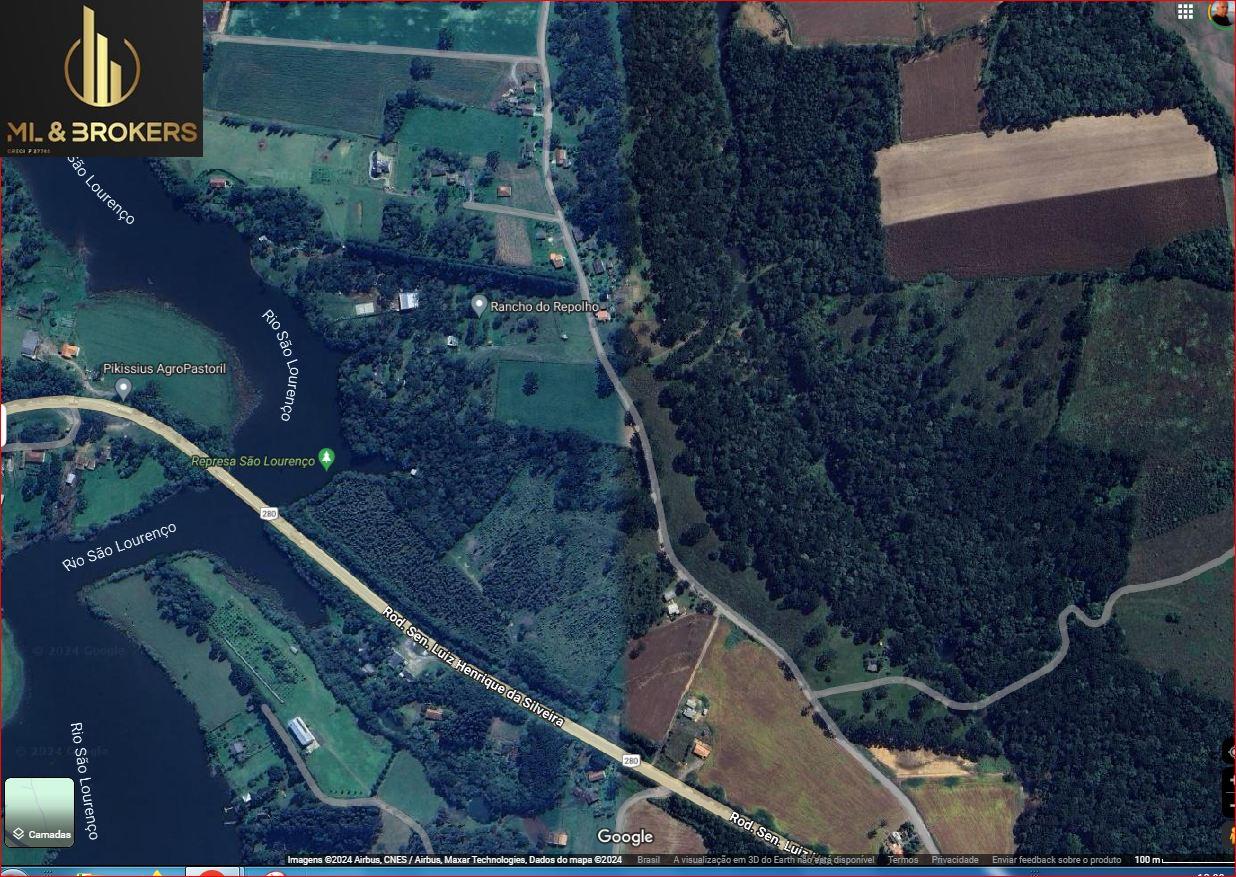Image resolution: width=1236 pixels, height=877 pixels.
Task: Open the Privacidade link in footer
Action: click(x=955, y=860)
